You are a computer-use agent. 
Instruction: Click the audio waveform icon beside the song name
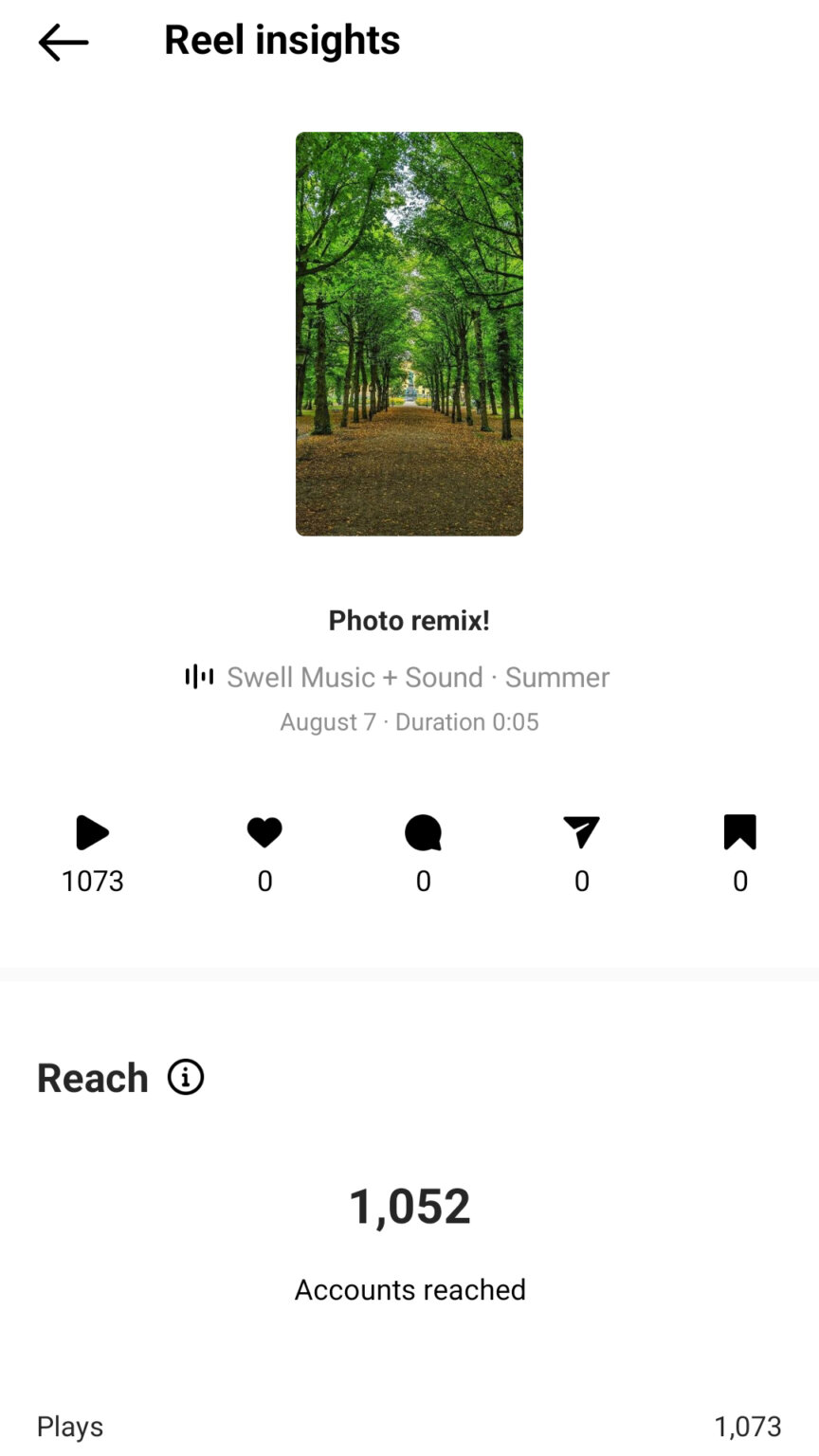197,677
